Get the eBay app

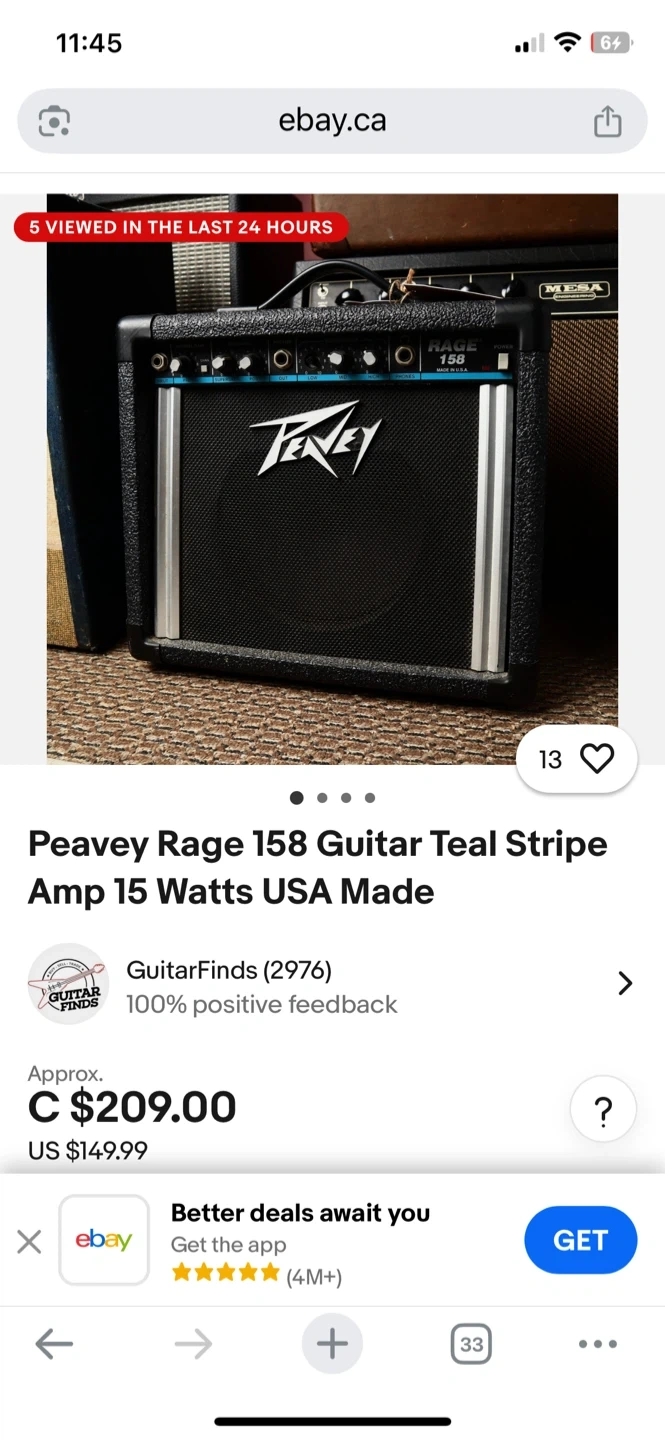580,1240
